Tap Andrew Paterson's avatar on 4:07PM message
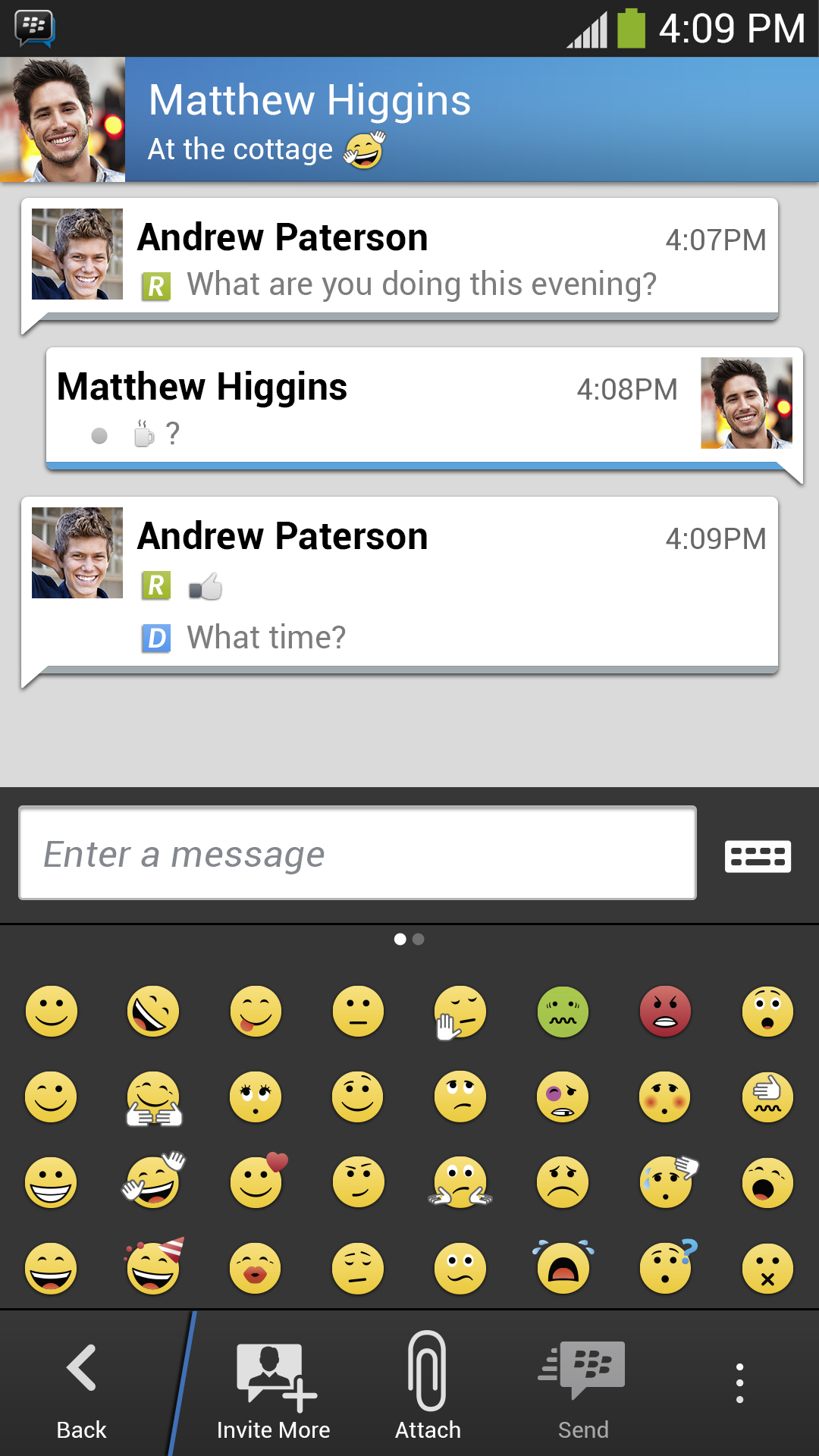Image resolution: width=819 pixels, height=1456 pixels. coord(77,254)
